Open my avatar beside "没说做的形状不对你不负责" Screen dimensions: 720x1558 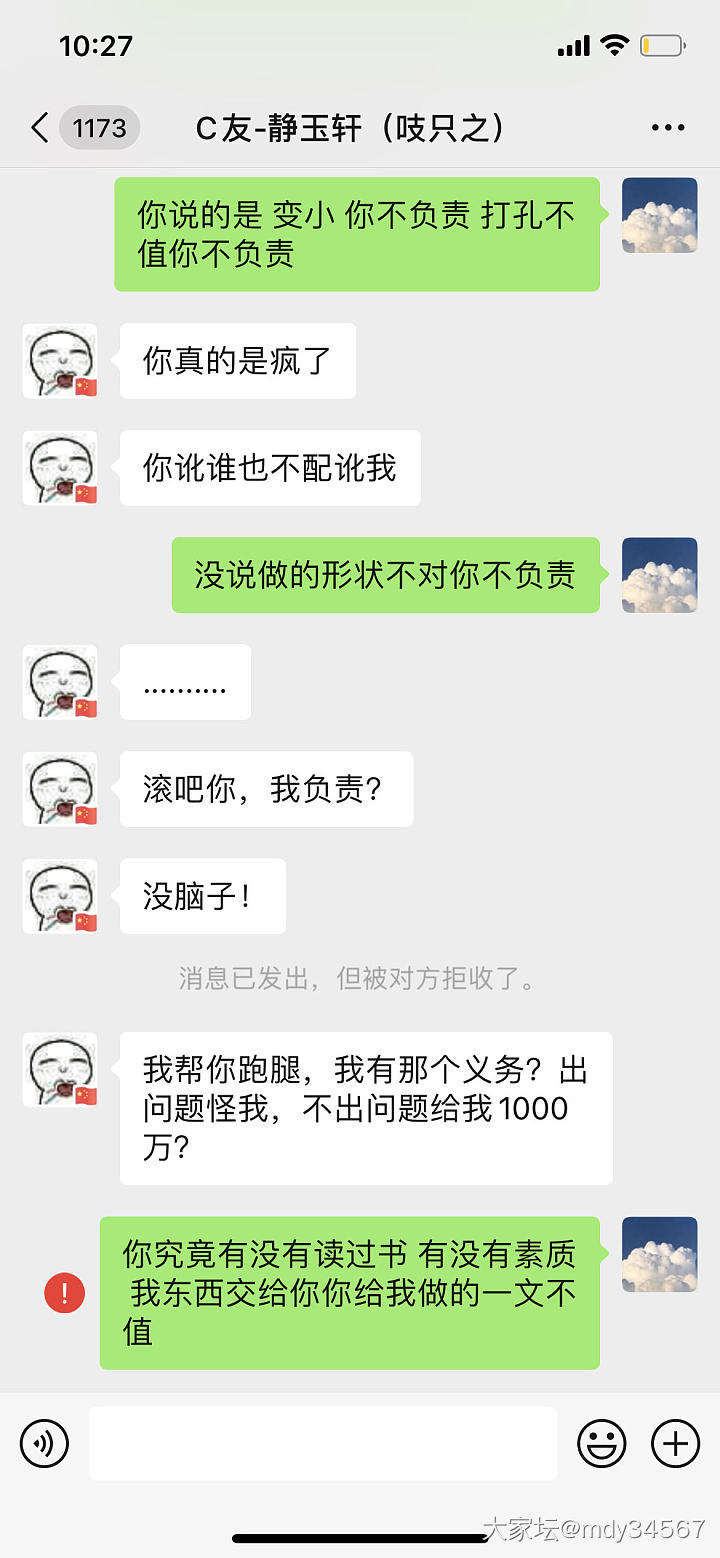pos(659,575)
